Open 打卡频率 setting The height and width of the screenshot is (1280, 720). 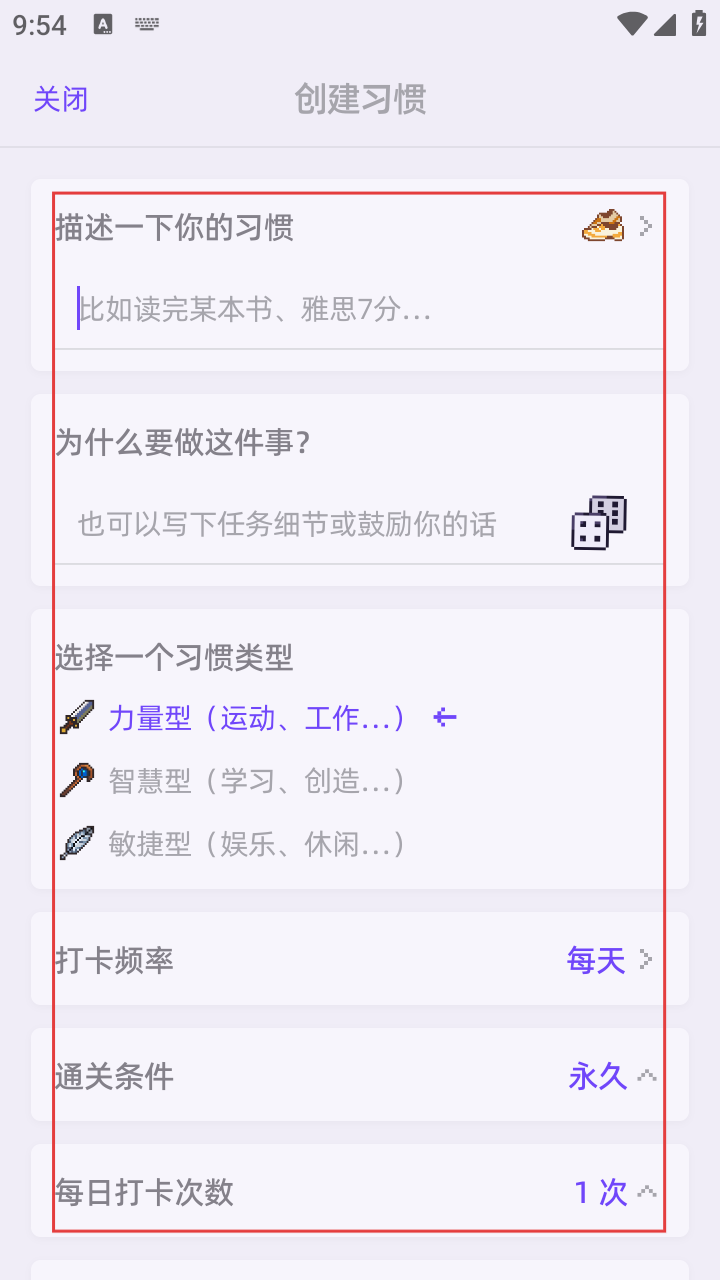[360, 960]
